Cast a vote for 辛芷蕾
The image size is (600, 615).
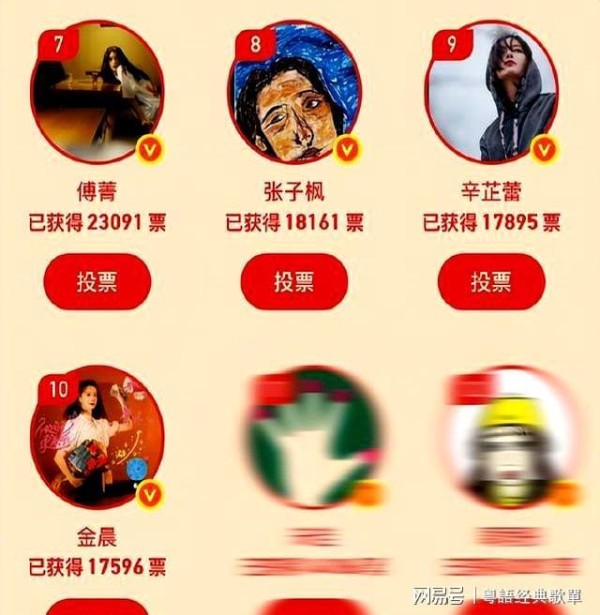[490, 282]
